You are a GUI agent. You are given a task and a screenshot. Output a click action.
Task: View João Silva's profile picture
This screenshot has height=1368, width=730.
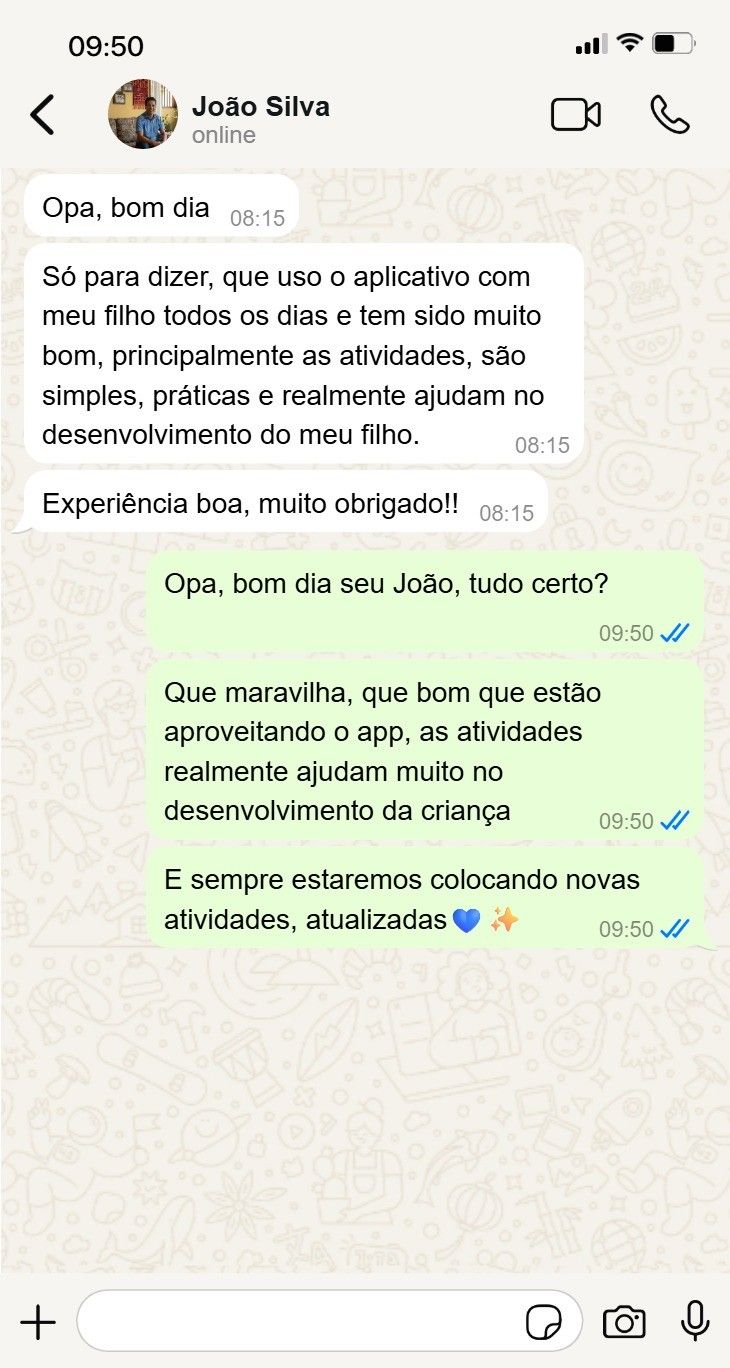click(143, 114)
